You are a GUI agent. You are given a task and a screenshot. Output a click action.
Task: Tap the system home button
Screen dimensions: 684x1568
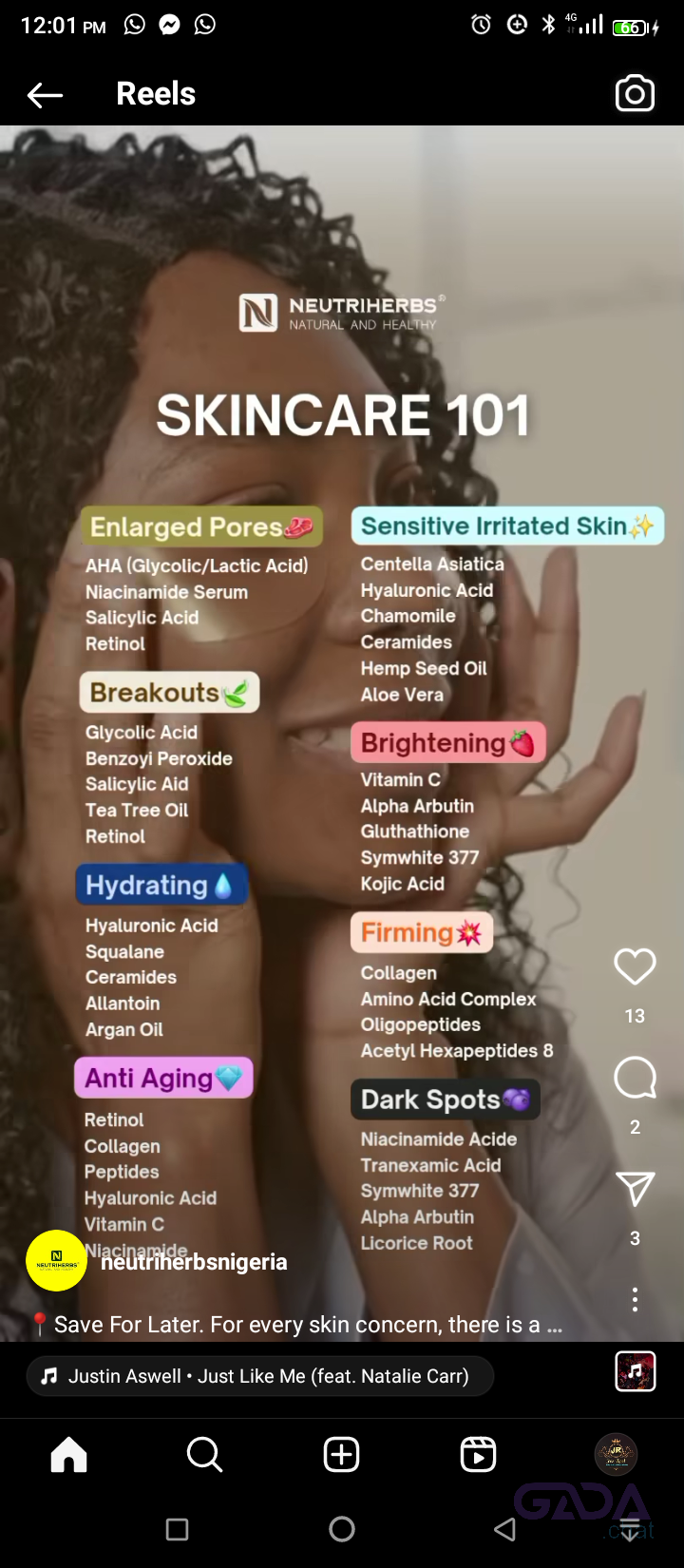pos(342,1529)
